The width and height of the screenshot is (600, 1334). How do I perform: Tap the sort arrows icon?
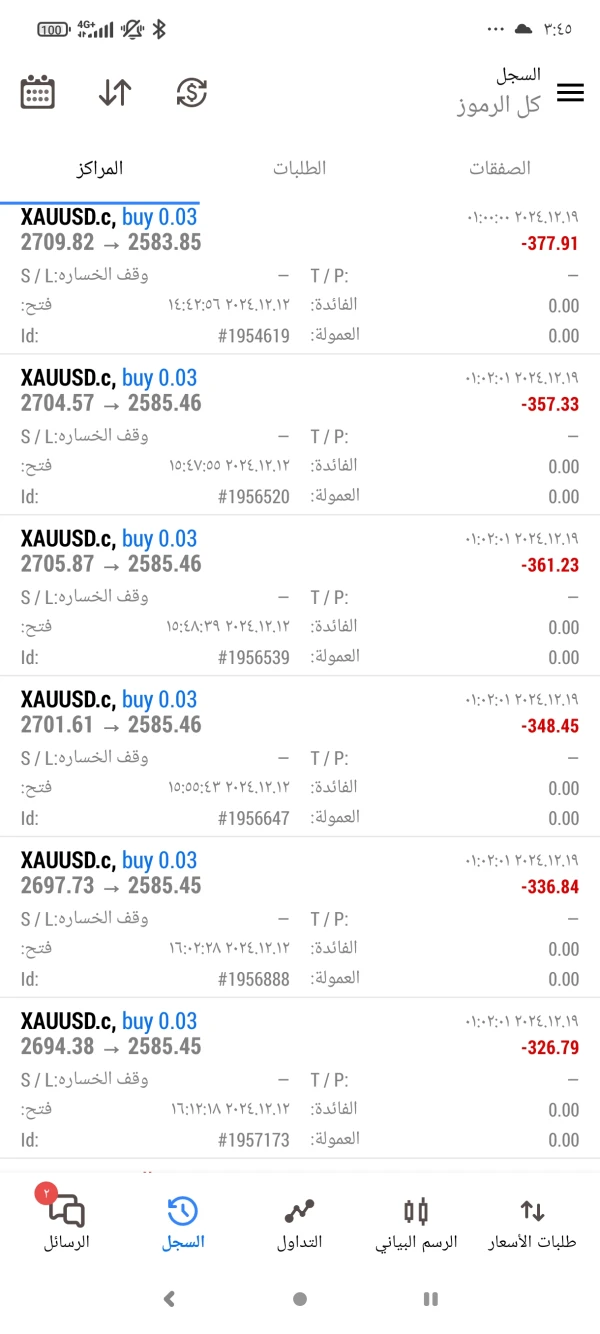(115, 93)
